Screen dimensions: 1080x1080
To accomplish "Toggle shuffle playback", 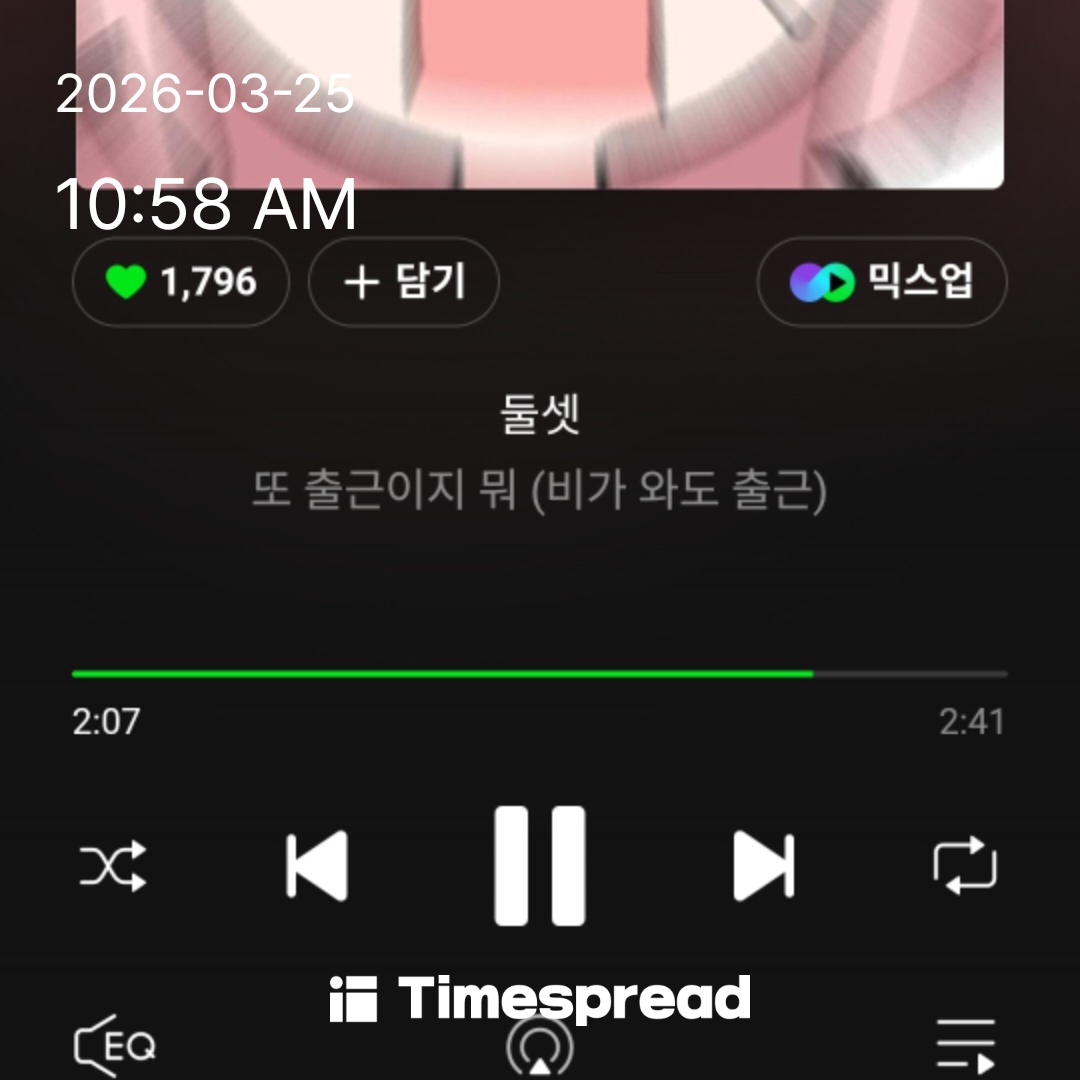I will pos(113,866).
